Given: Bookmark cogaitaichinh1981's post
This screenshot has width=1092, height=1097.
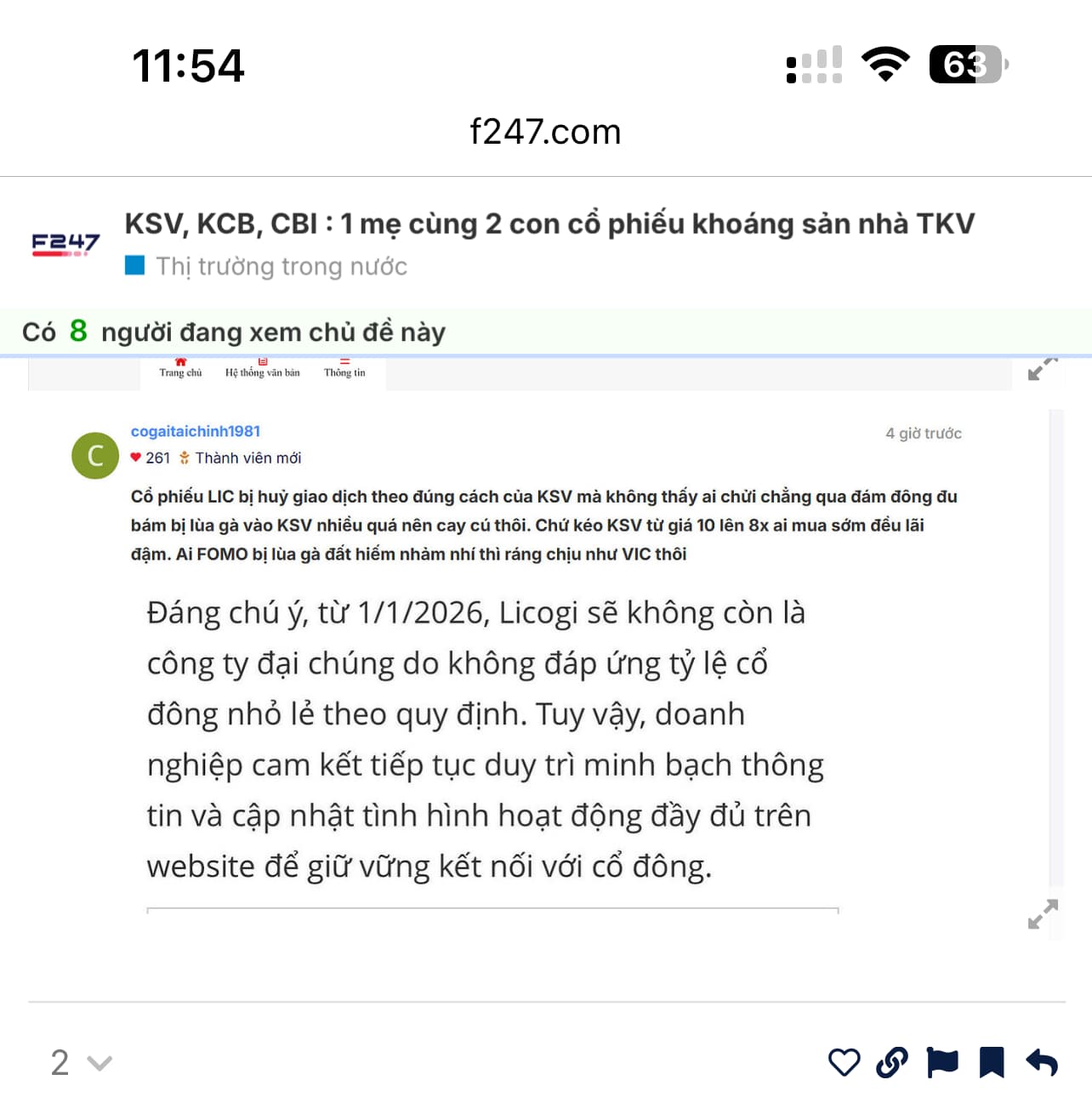Looking at the screenshot, I should coord(992,1062).
